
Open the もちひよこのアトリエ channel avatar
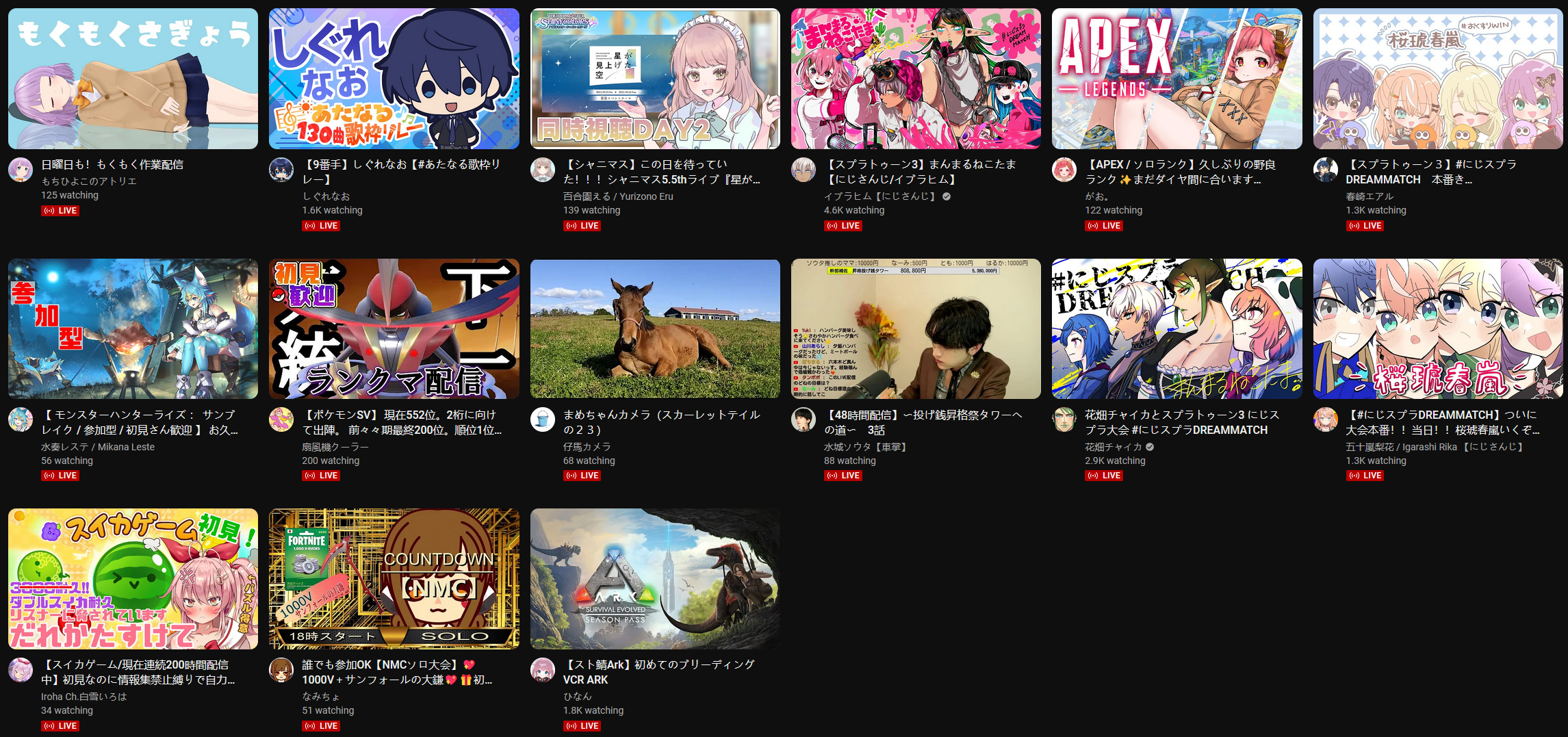21,170
